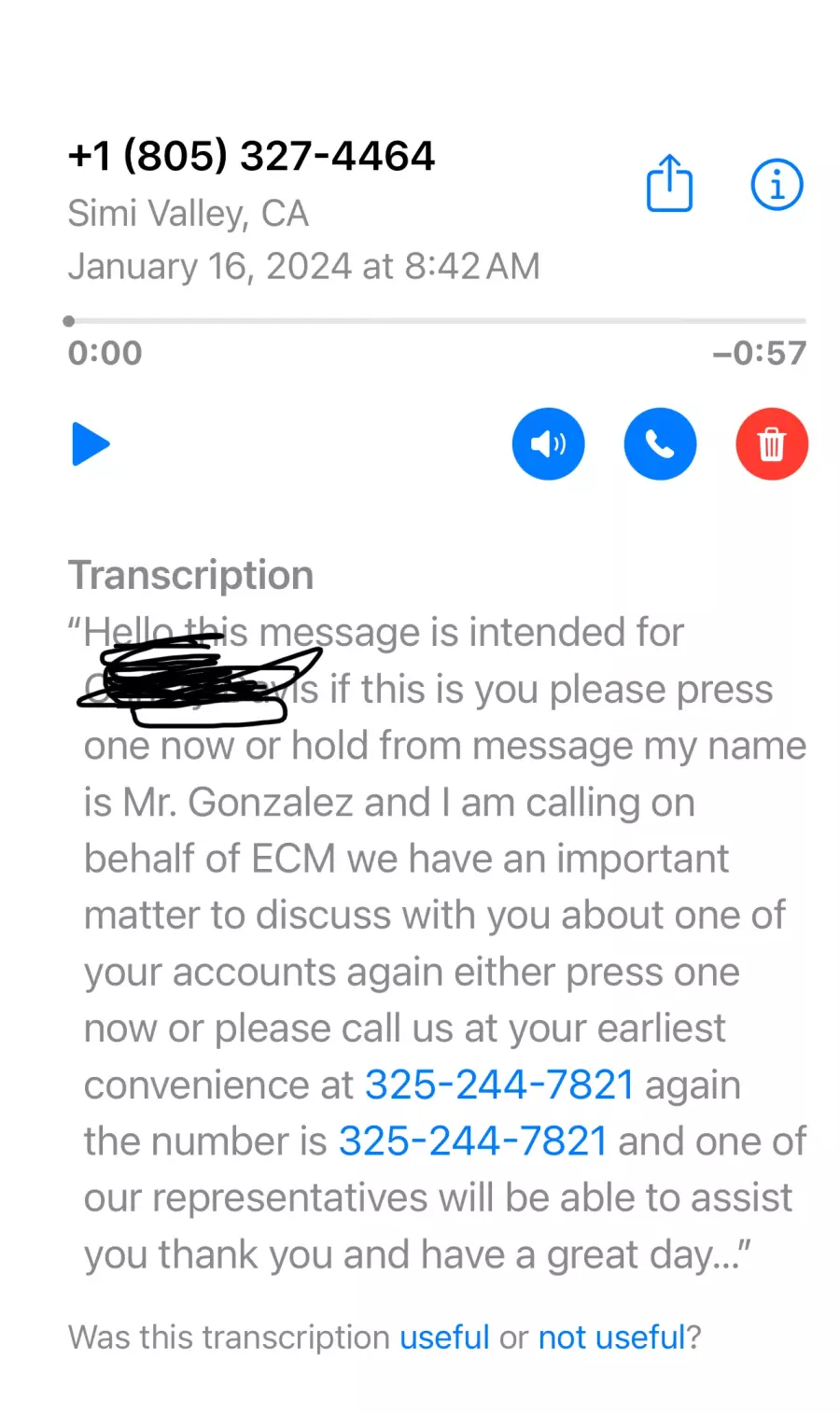Mark the transcription as not useful

pos(612,1337)
